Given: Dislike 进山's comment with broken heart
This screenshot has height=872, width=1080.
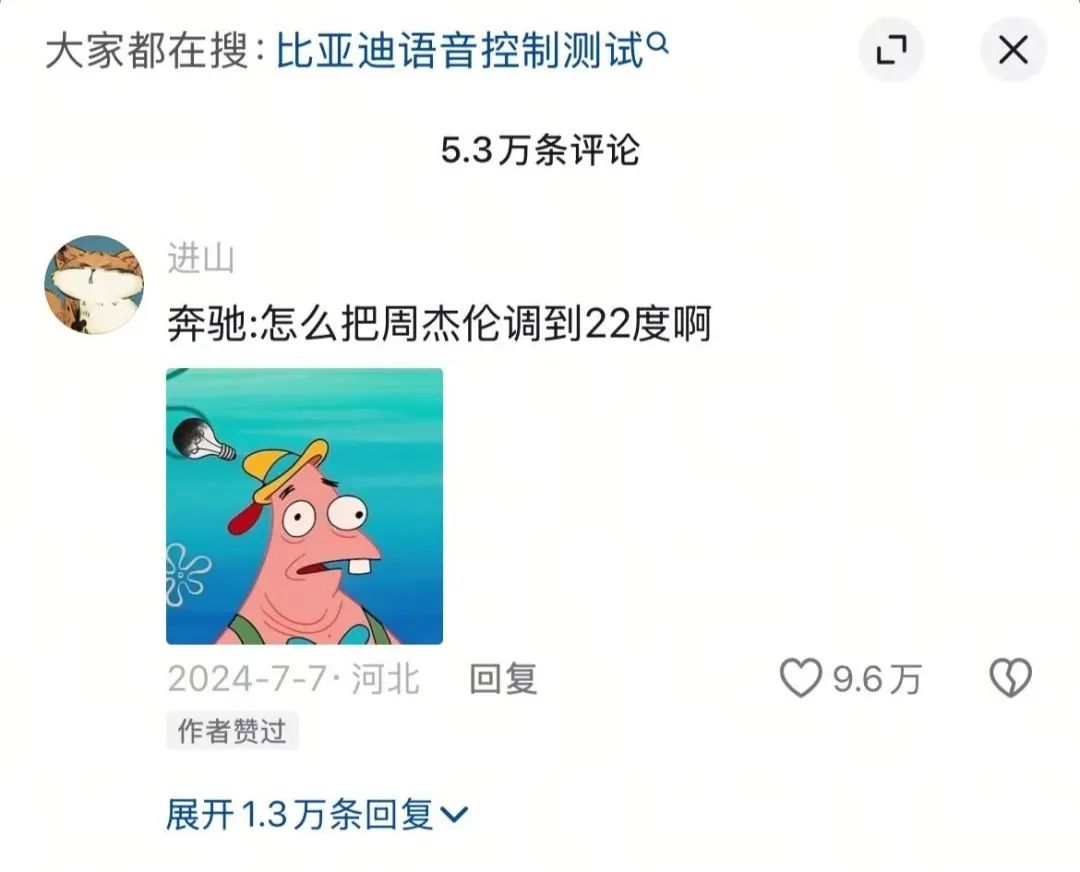Looking at the screenshot, I should click(x=1010, y=680).
